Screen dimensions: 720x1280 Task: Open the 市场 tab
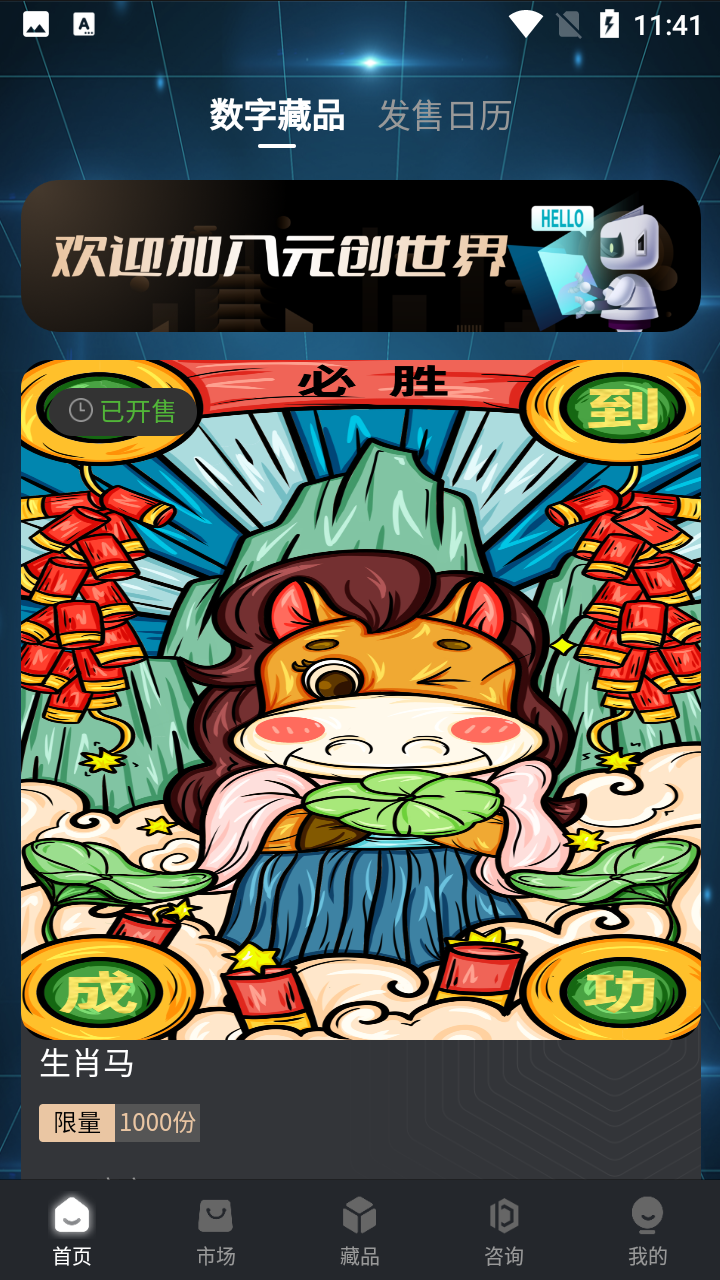pyautogui.click(x=216, y=1231)
